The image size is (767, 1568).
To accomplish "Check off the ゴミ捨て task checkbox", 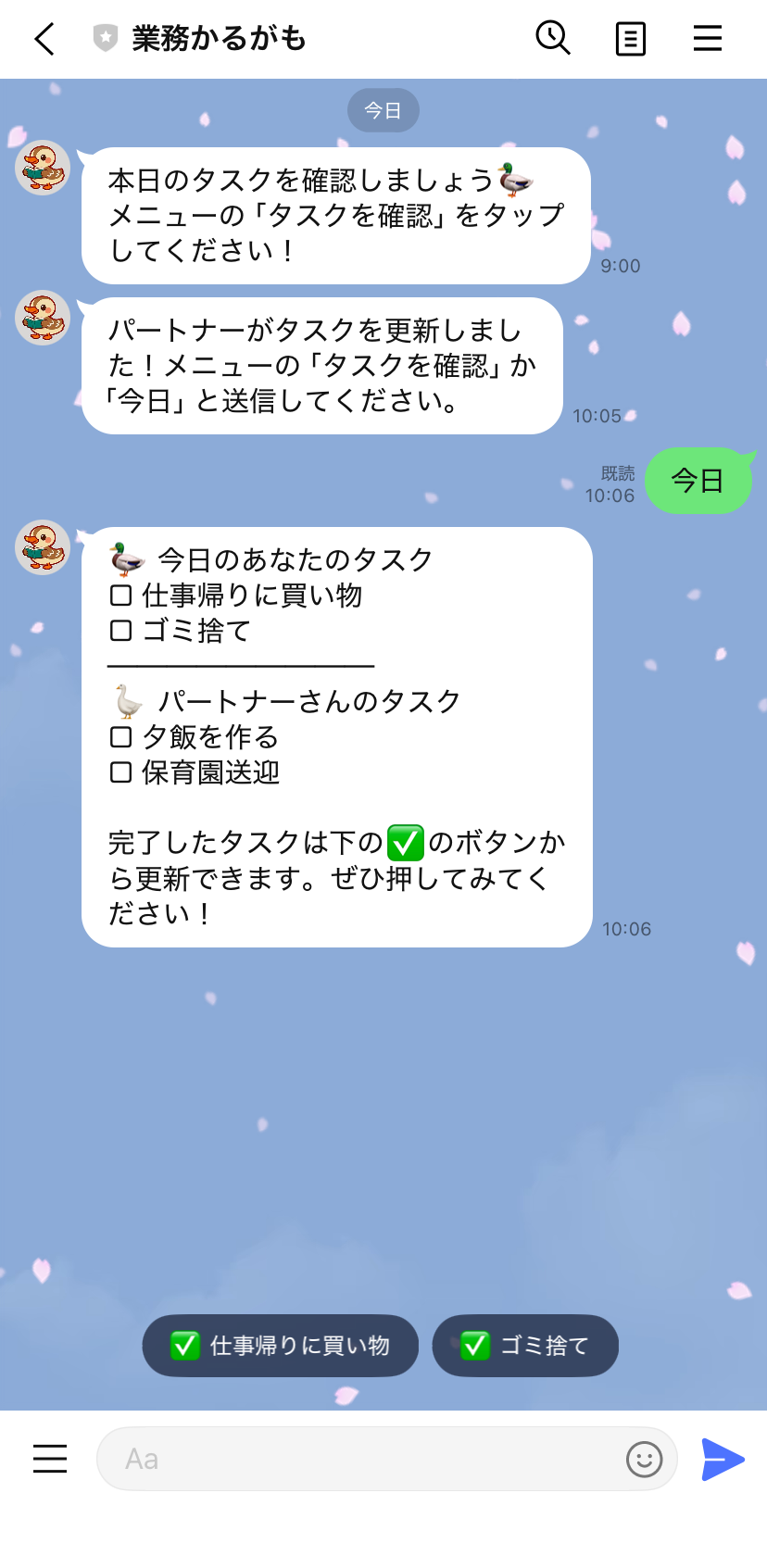I will tap(524, 1346).
